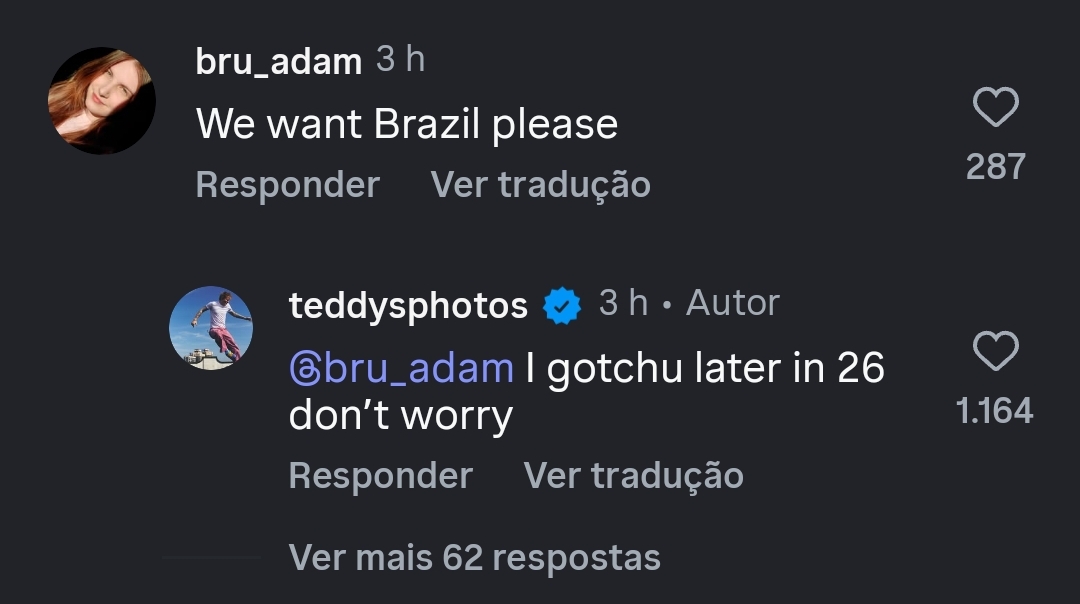
Task: Open bru_adam's profile picture
Action: (x=102, y=100)
